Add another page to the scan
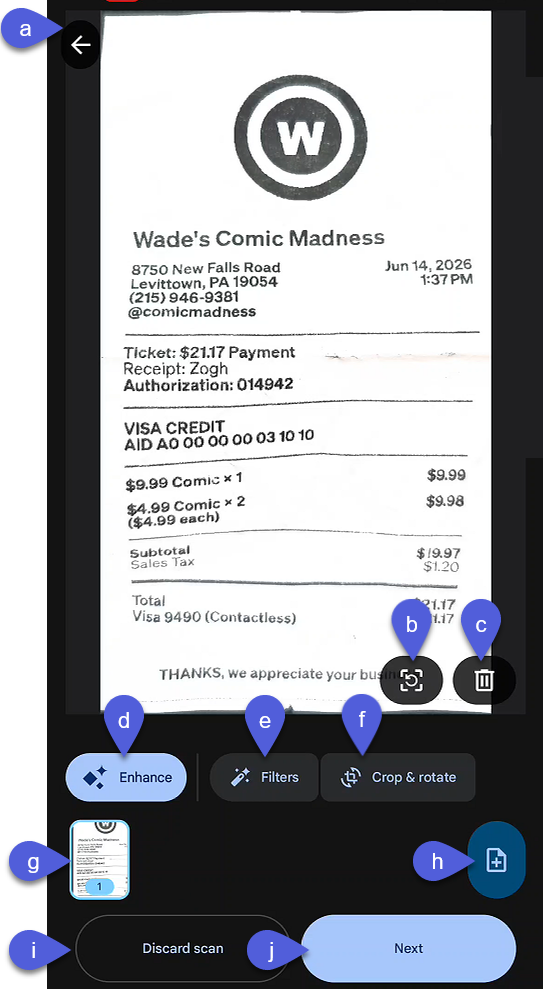The width and height of the screenshot is (543, 989). [496, 860]
